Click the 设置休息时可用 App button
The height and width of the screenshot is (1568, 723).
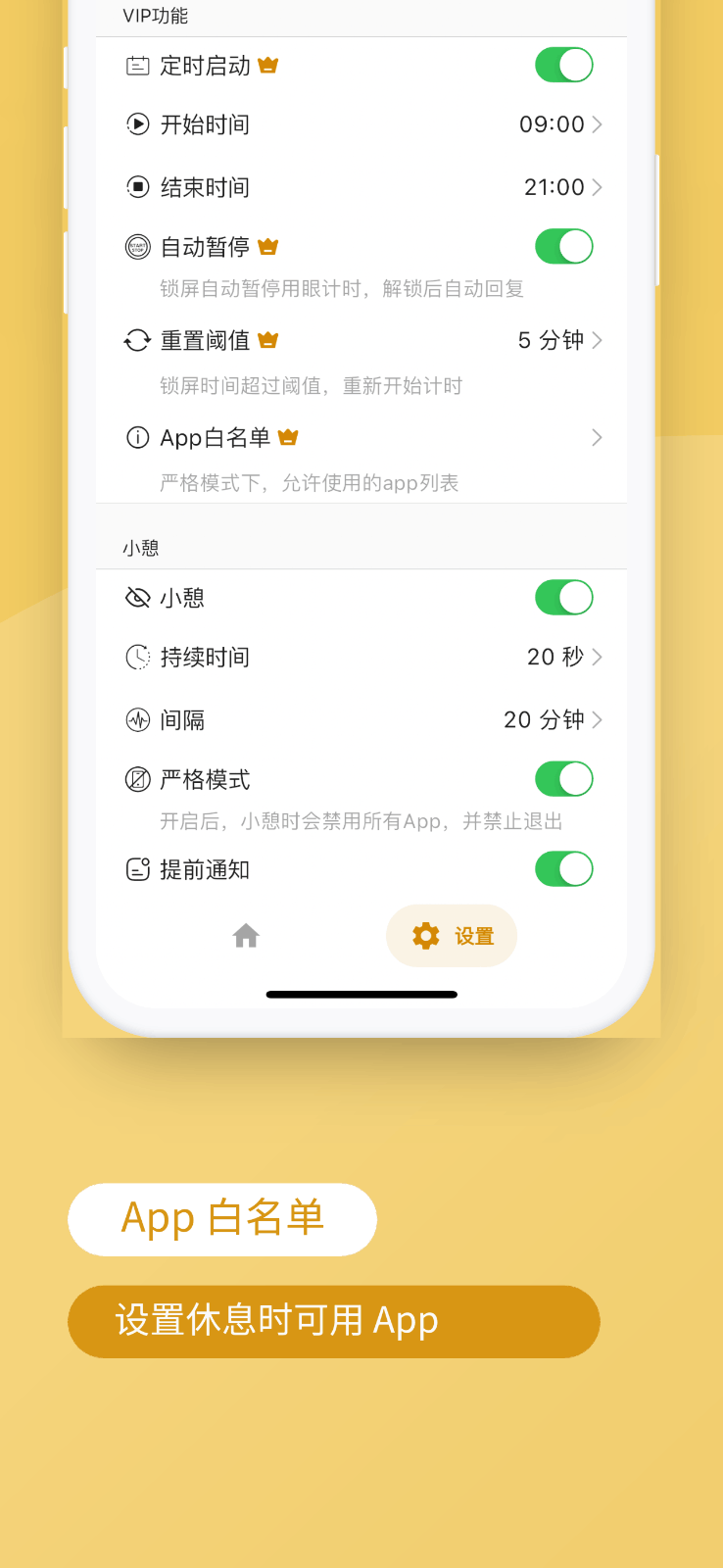[x=333, y=1321]
